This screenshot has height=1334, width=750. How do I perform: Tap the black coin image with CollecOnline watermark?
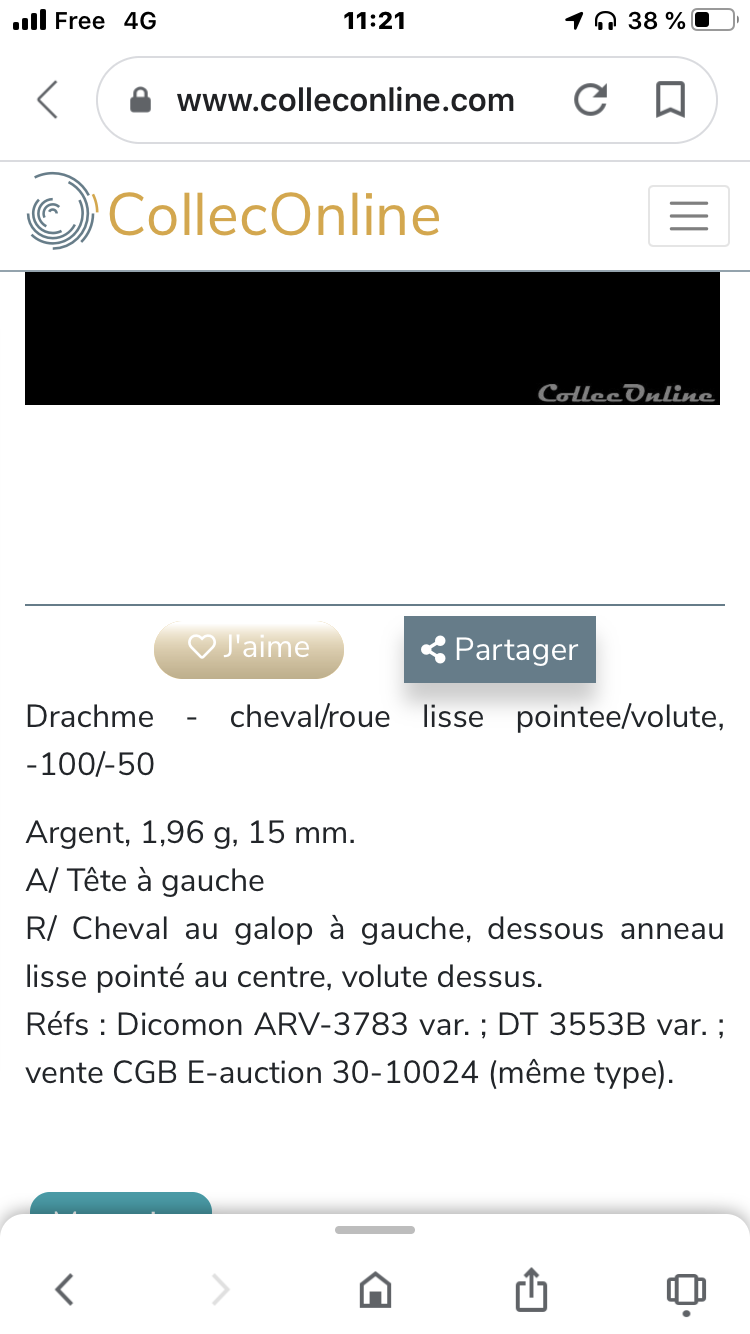(x=375, y=338)
